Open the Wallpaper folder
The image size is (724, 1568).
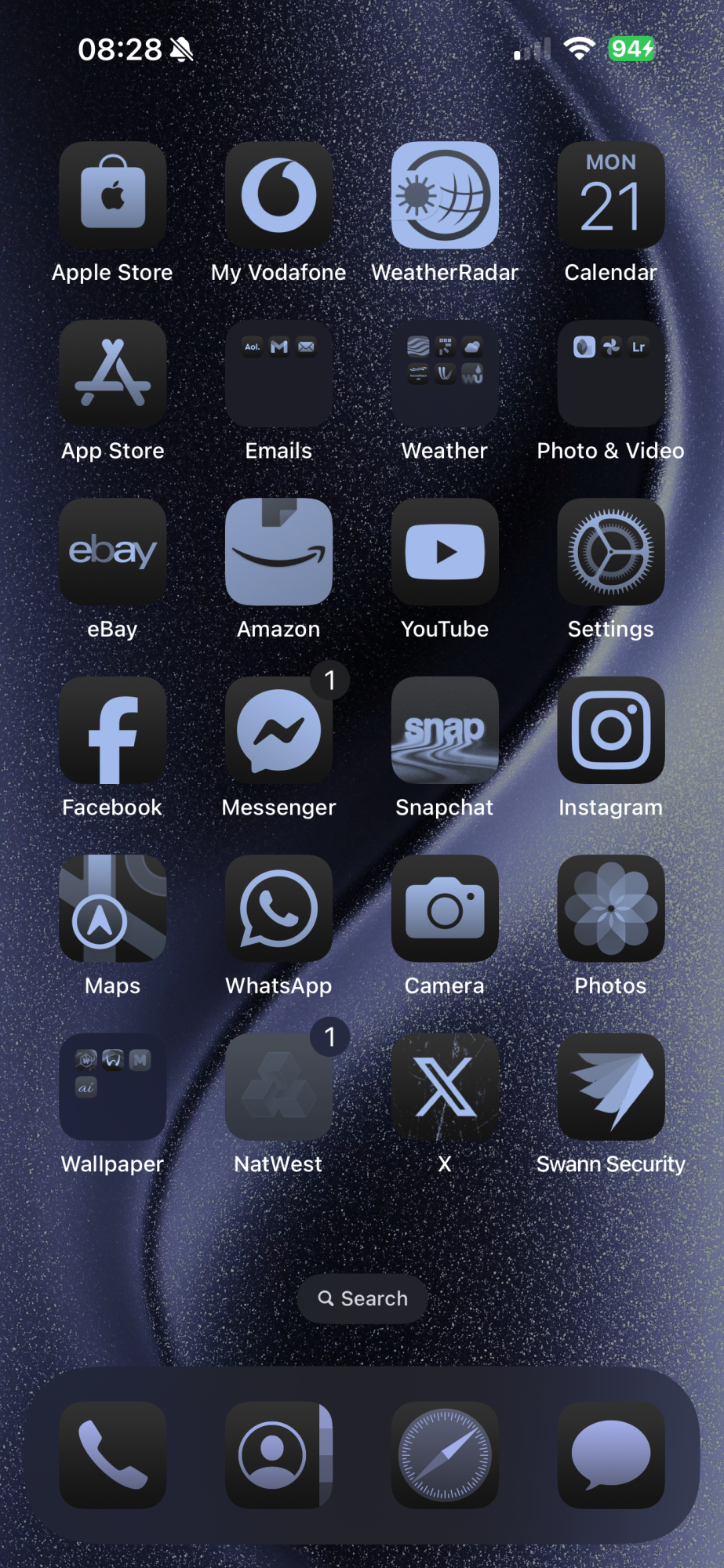click(x=112, y=1087)
